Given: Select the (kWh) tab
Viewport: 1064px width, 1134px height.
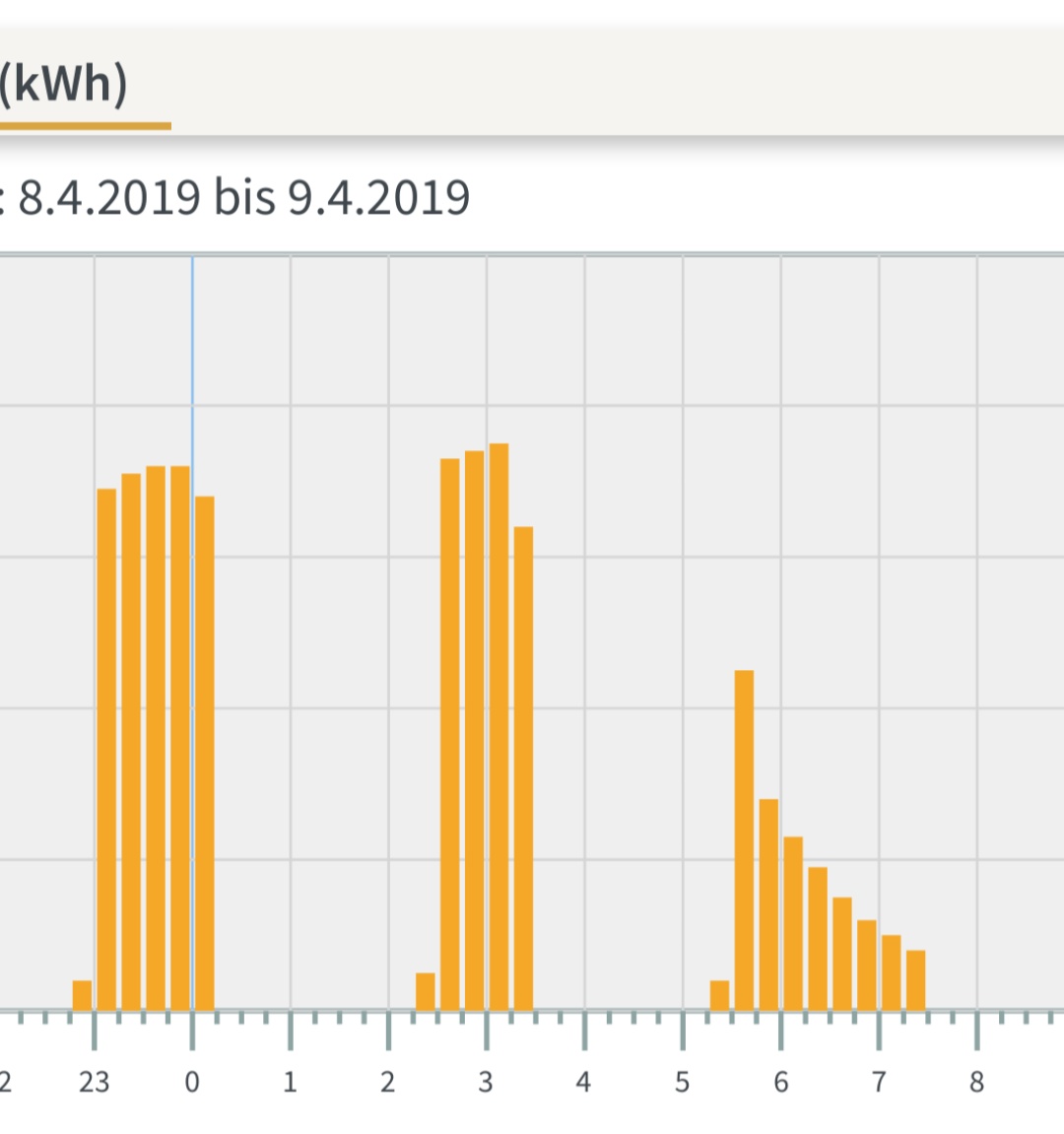Looking at the screenshot, I should coord(65,86).
